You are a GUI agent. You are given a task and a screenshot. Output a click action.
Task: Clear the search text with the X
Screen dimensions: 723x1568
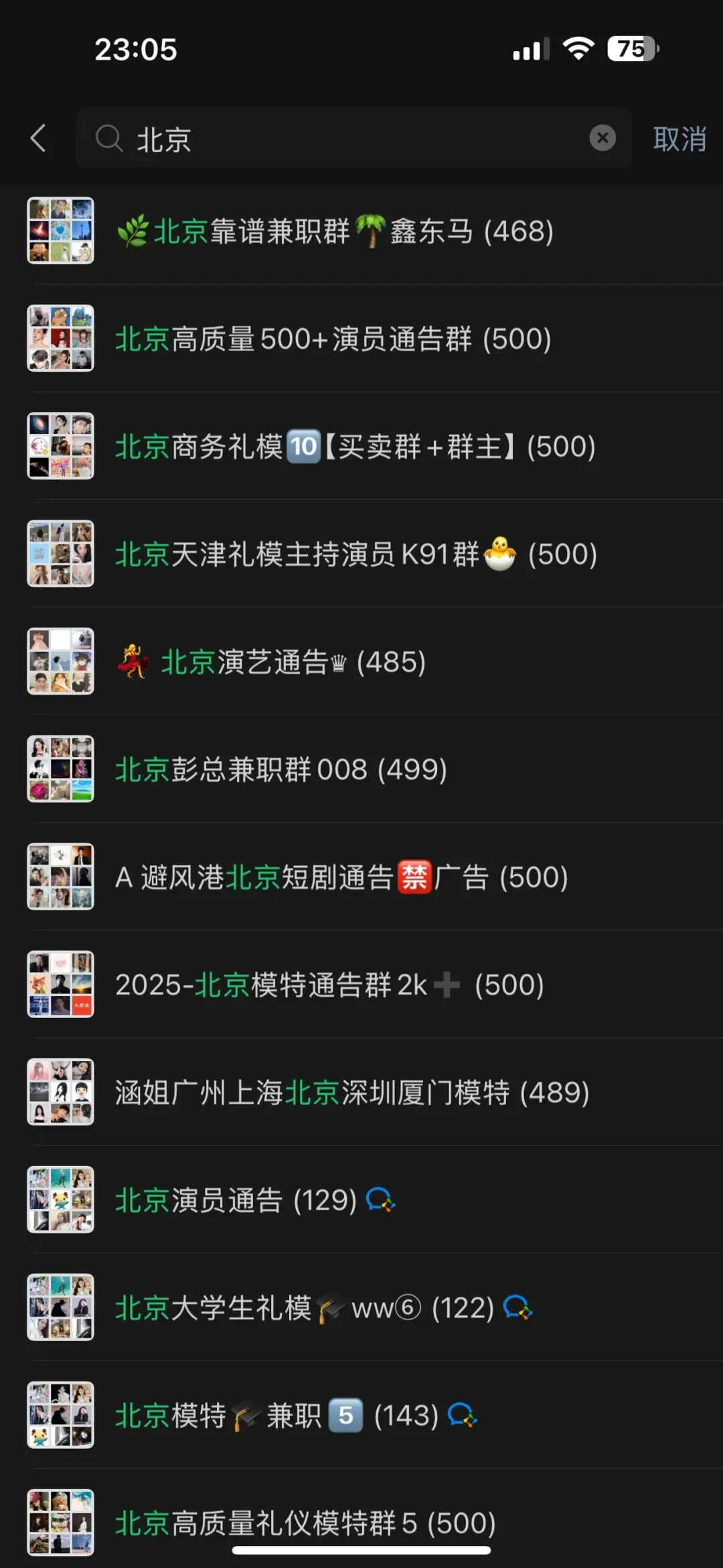click(602, 138)
